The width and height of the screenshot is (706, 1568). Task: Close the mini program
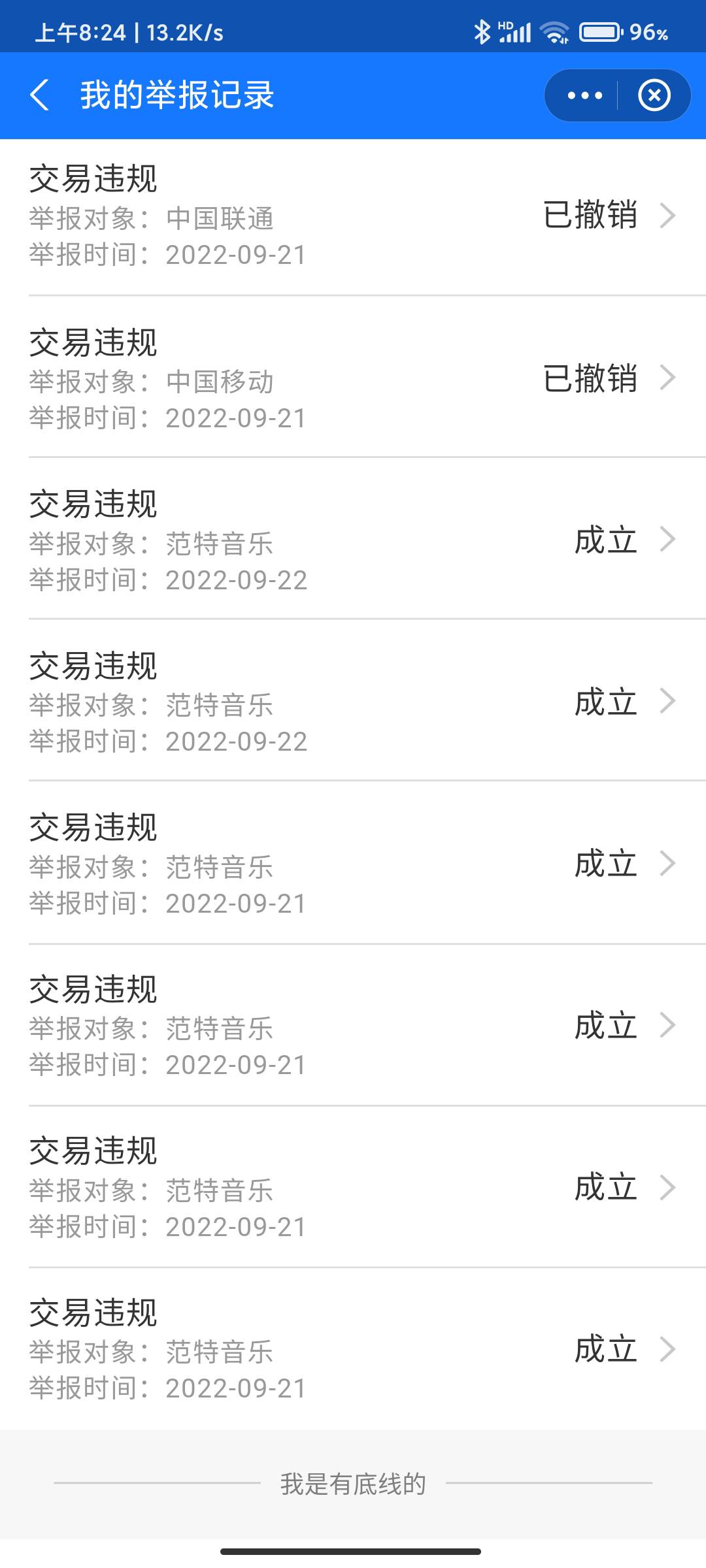[x=654, y=95]
